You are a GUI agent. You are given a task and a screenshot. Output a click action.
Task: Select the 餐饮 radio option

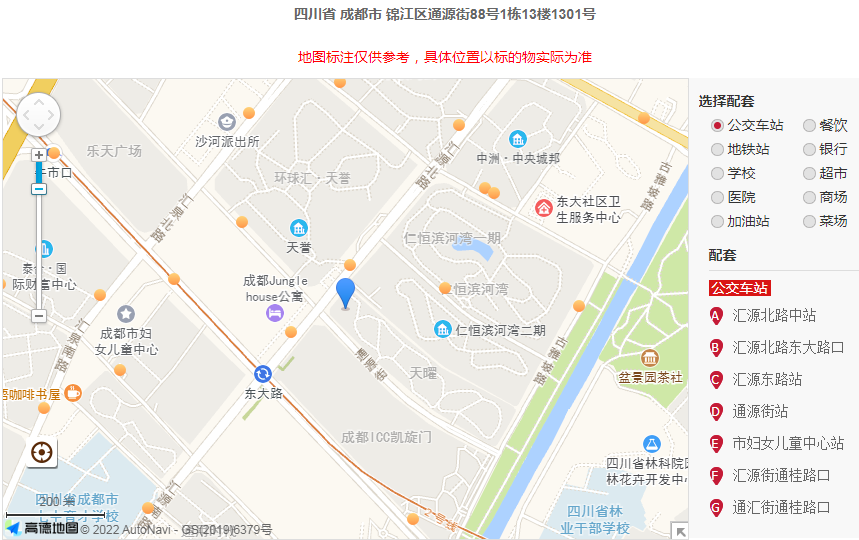click(x=809, y=125)
